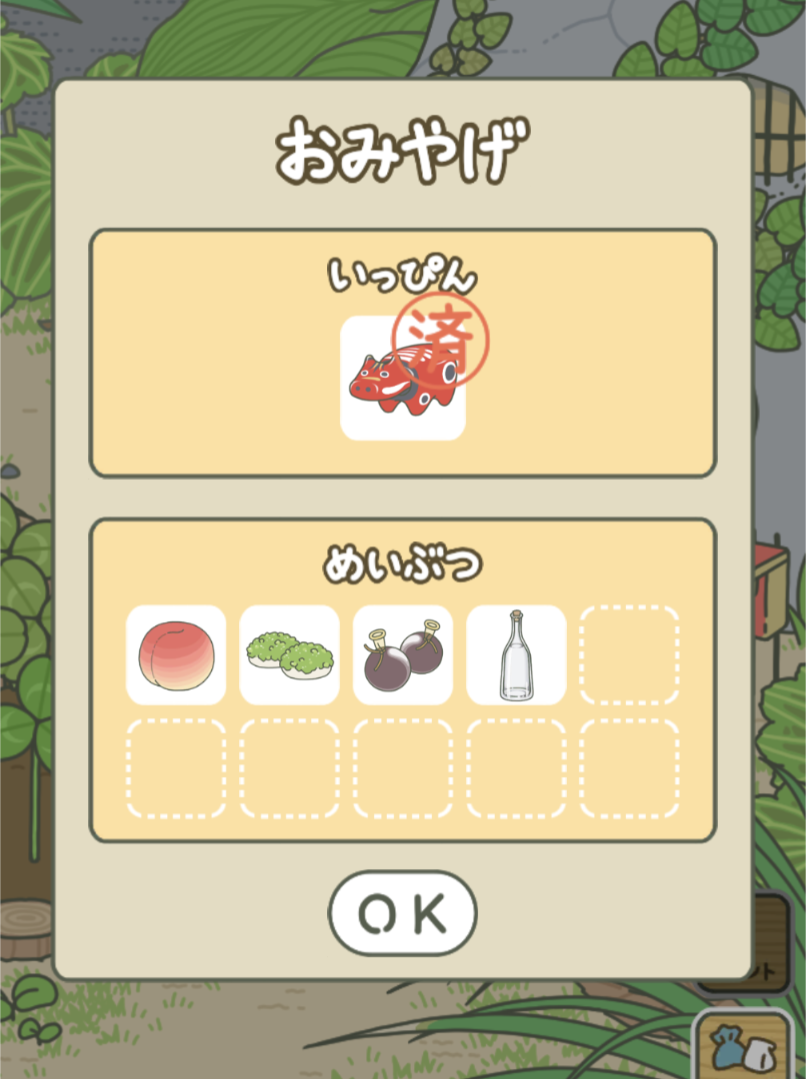806x1079 pixels.
Task: Select the purple grapes specialty item
Action: pos(402,655)
